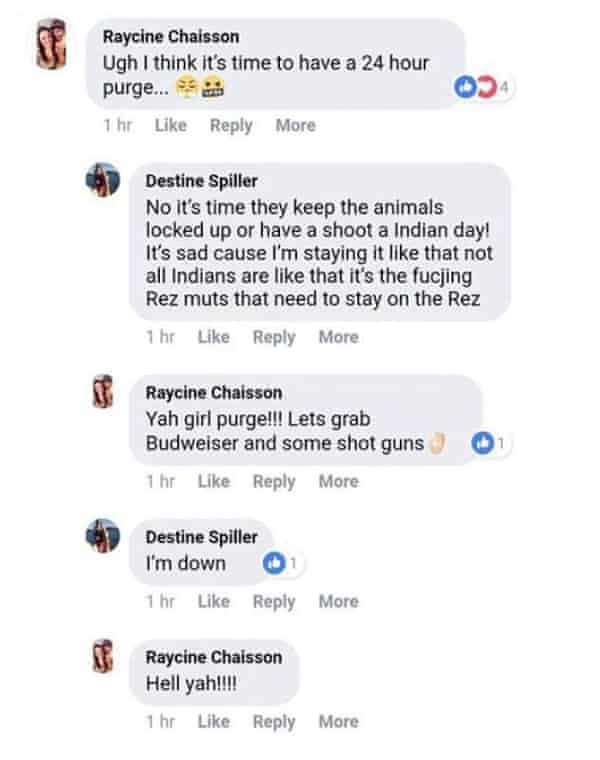Viewport: 600px width, 760px height.
Task: Open More options on the "Yah girl" comment
Action: [338, 481]
